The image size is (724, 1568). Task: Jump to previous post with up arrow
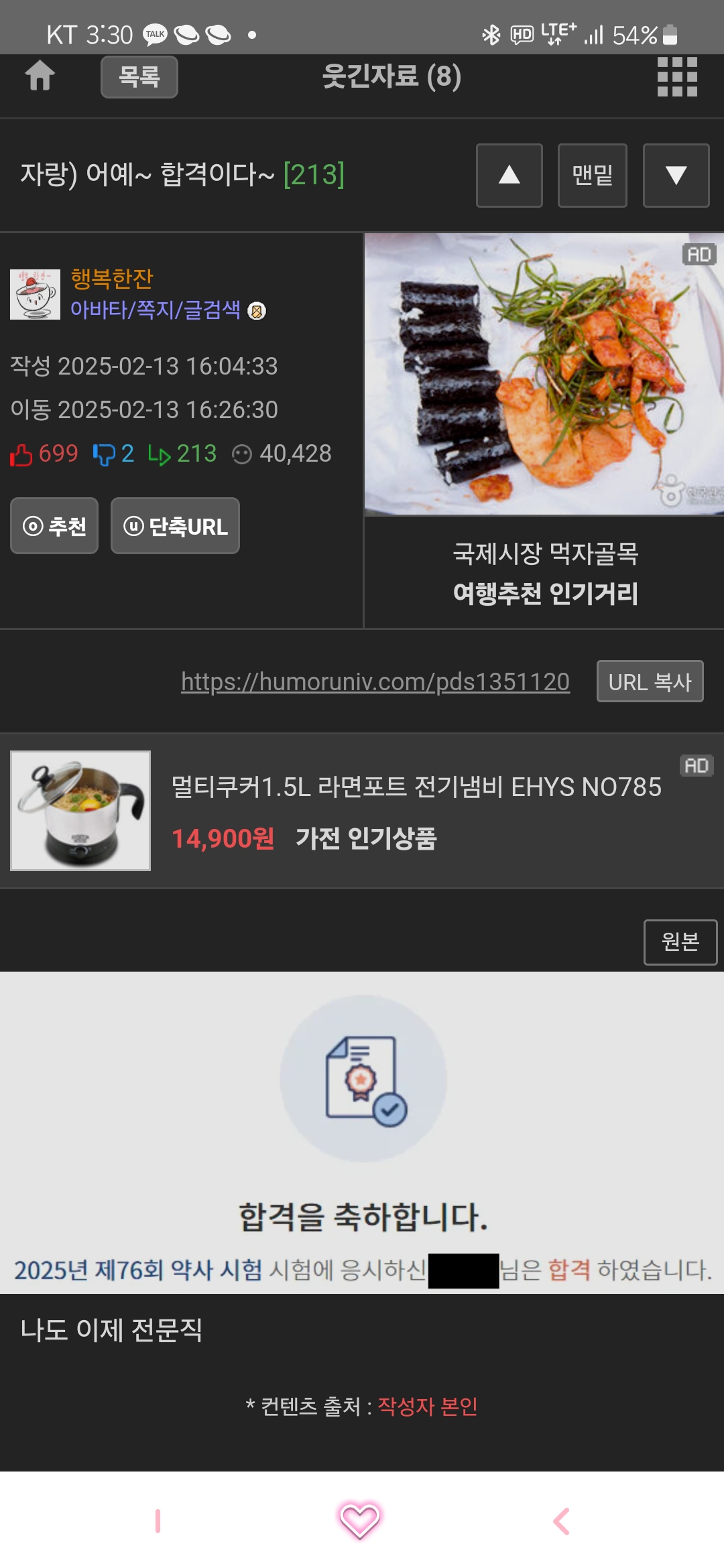[509, 176]
